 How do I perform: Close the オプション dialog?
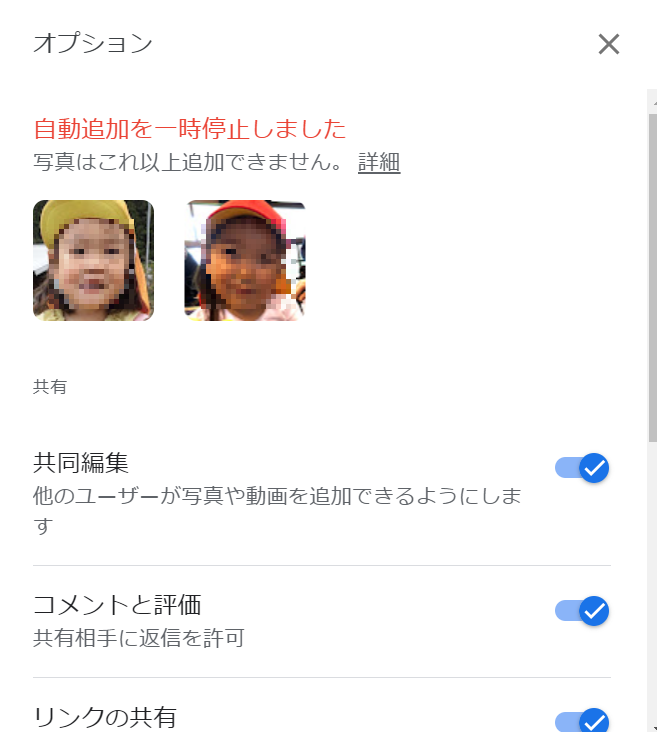coord(608,44)
